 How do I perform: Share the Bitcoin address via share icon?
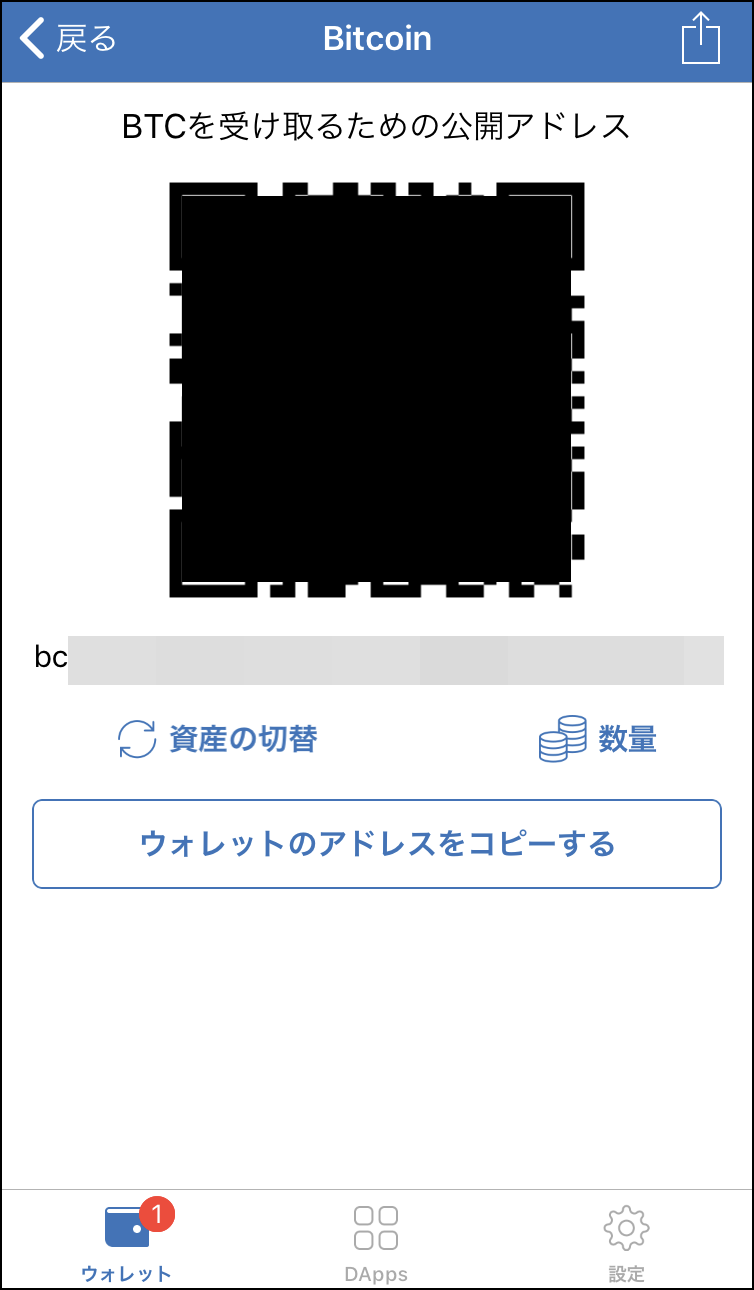coord(700,39)
